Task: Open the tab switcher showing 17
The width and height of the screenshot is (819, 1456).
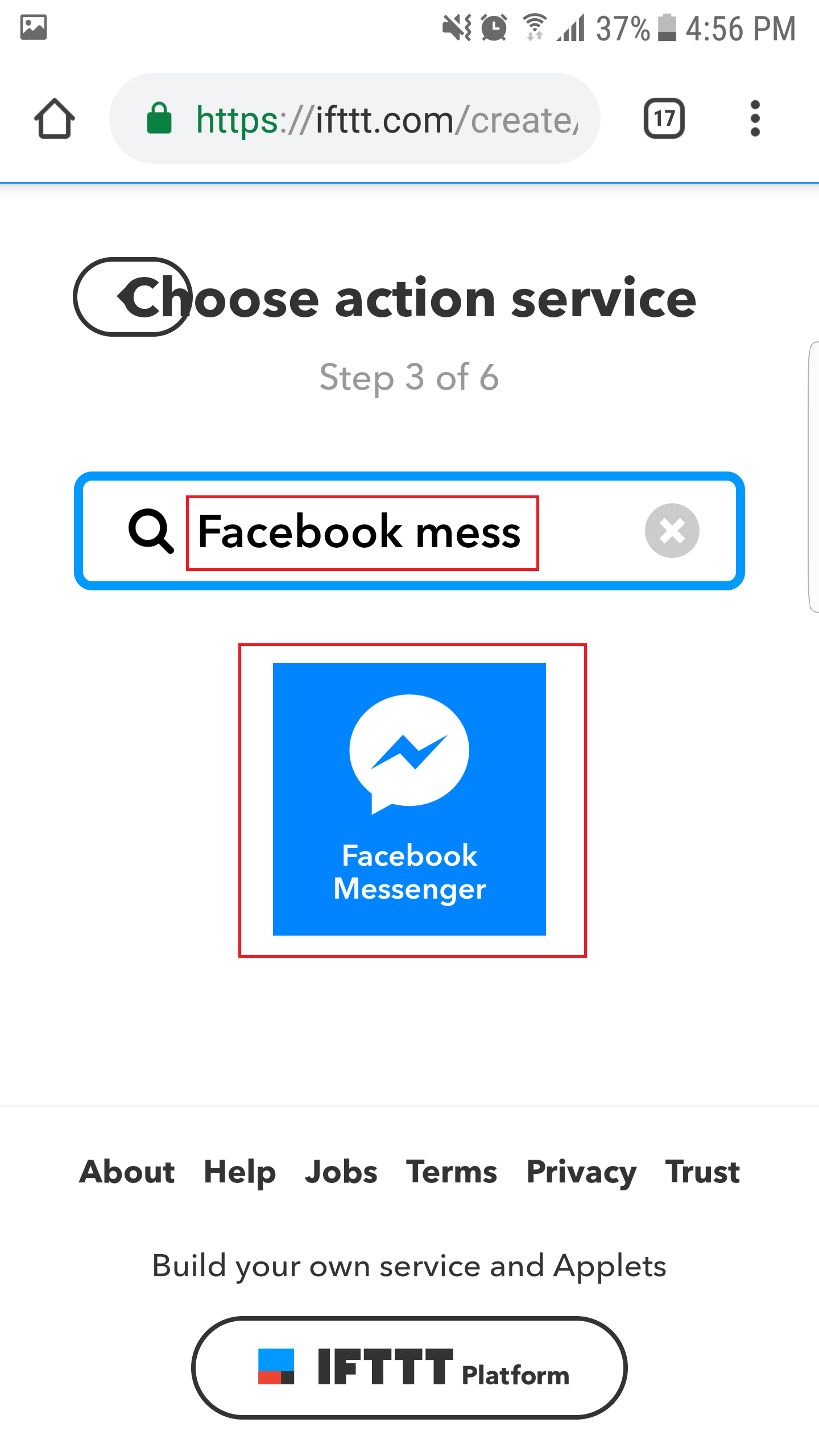Action: coord(664,118)
